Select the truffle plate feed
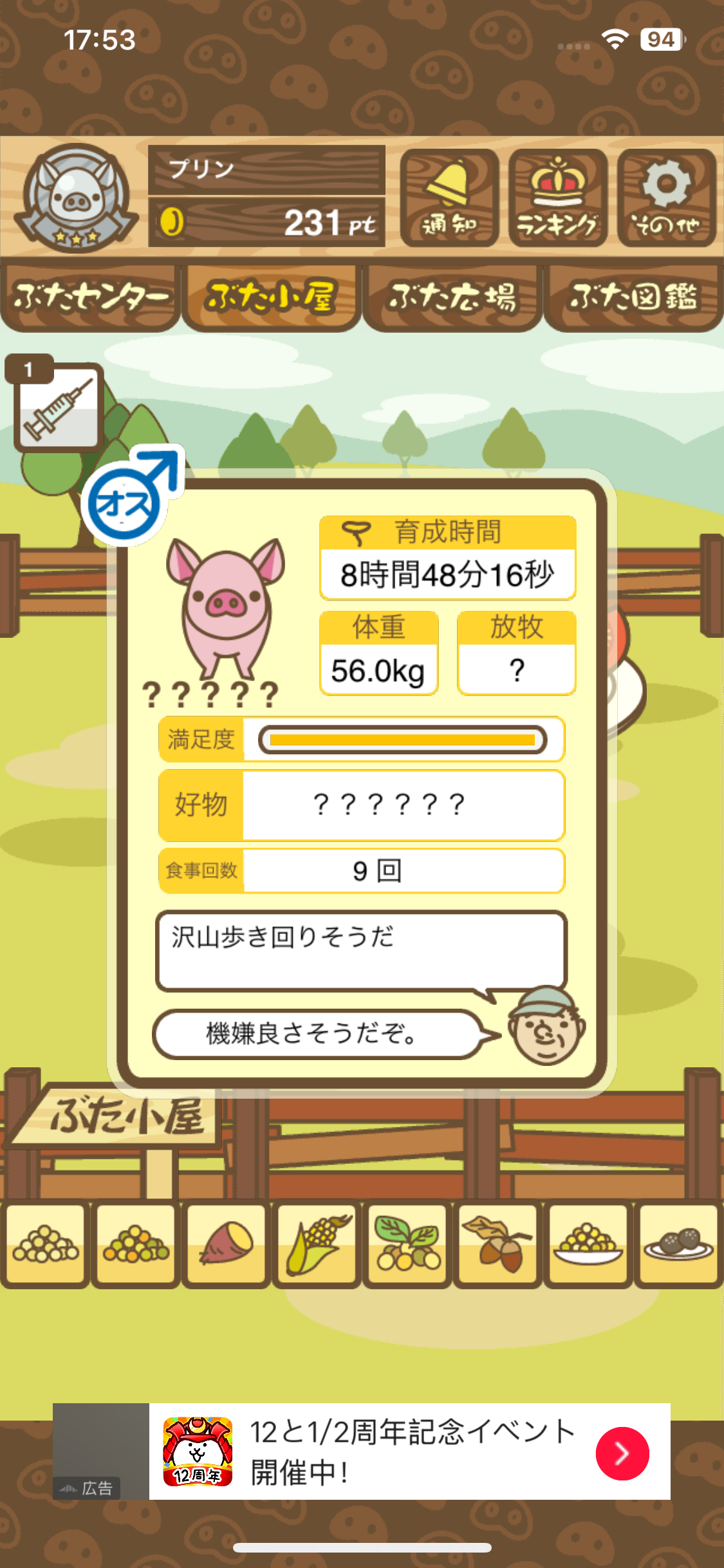This screenshot has width=724, height=1568. click(678, 1245)
